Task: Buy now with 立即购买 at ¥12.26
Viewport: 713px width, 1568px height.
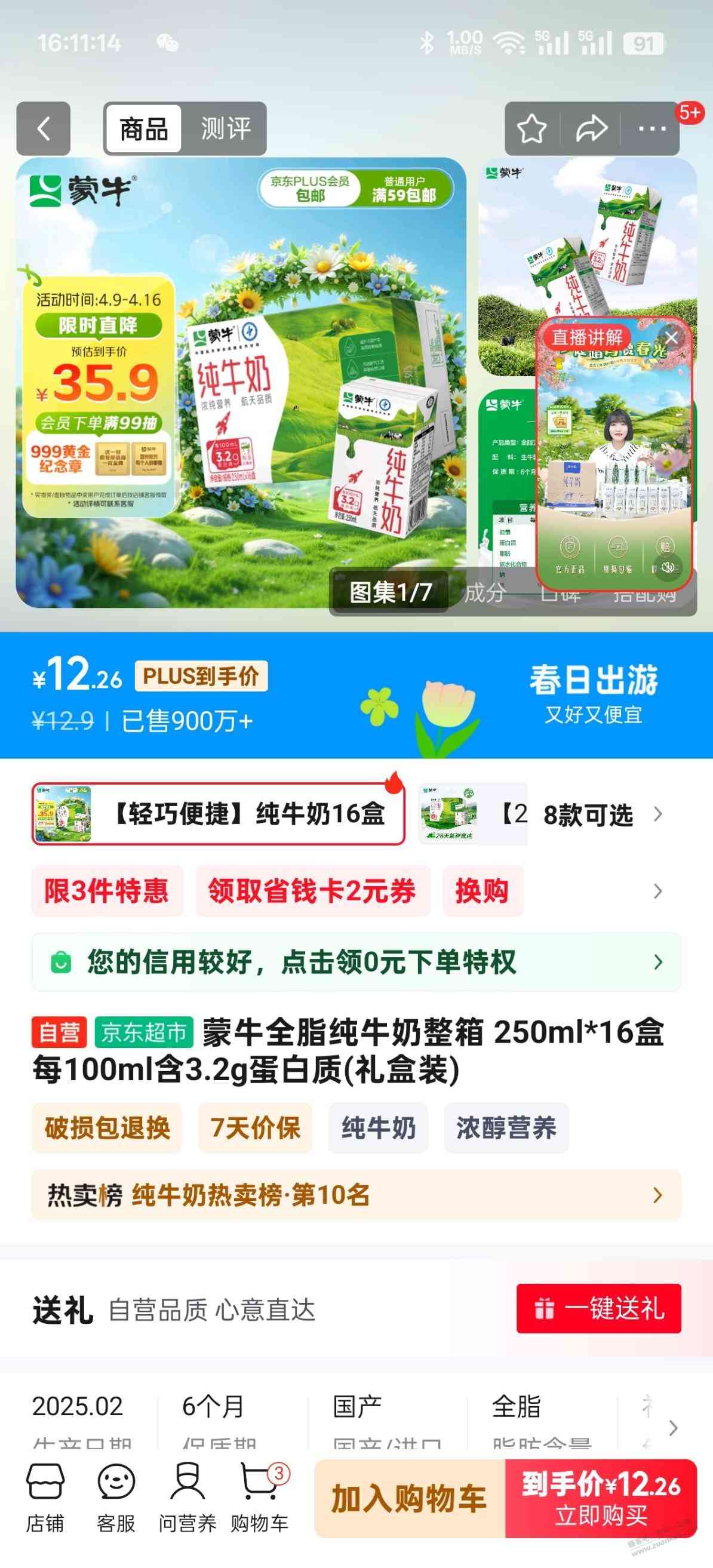Action: click(600, 1498)
